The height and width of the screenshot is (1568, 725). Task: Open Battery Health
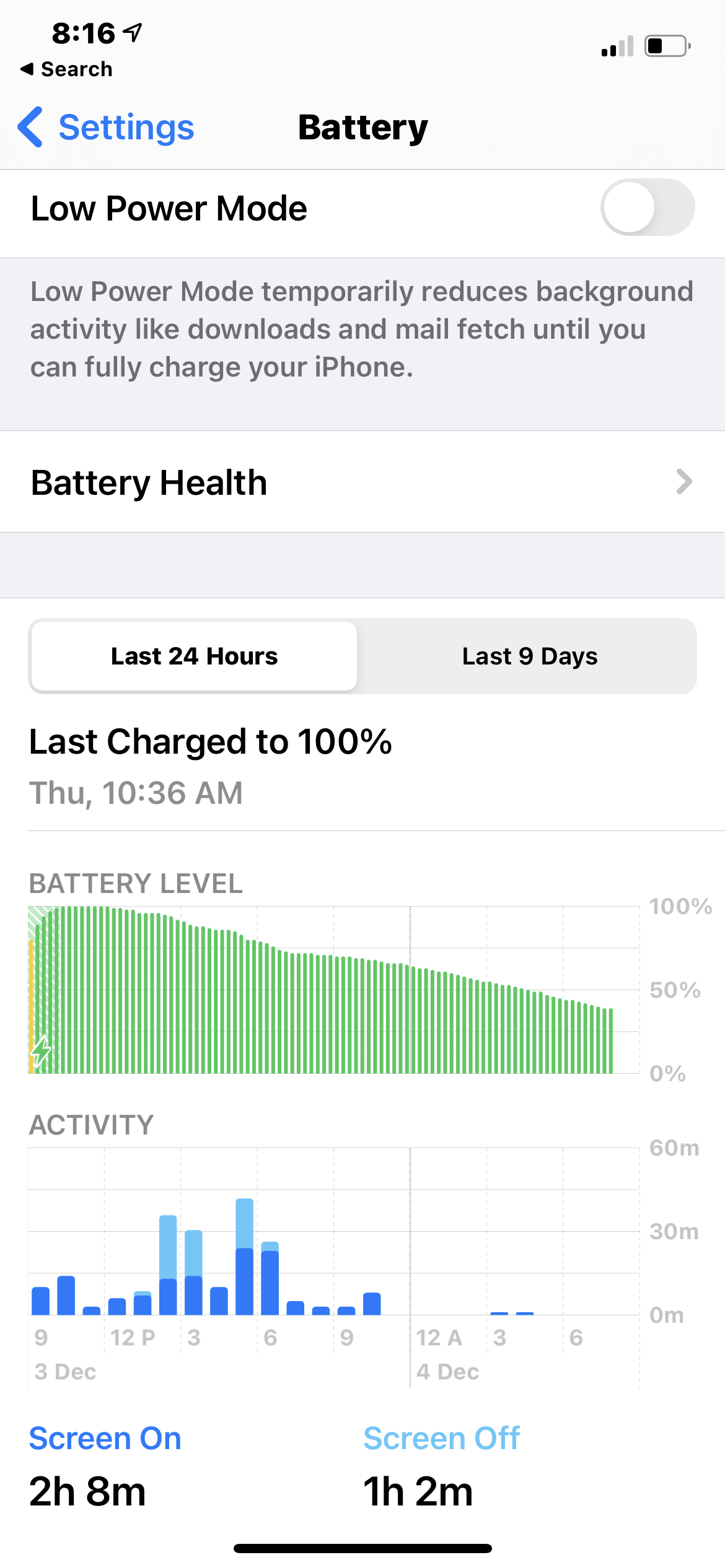coord(362,482)
